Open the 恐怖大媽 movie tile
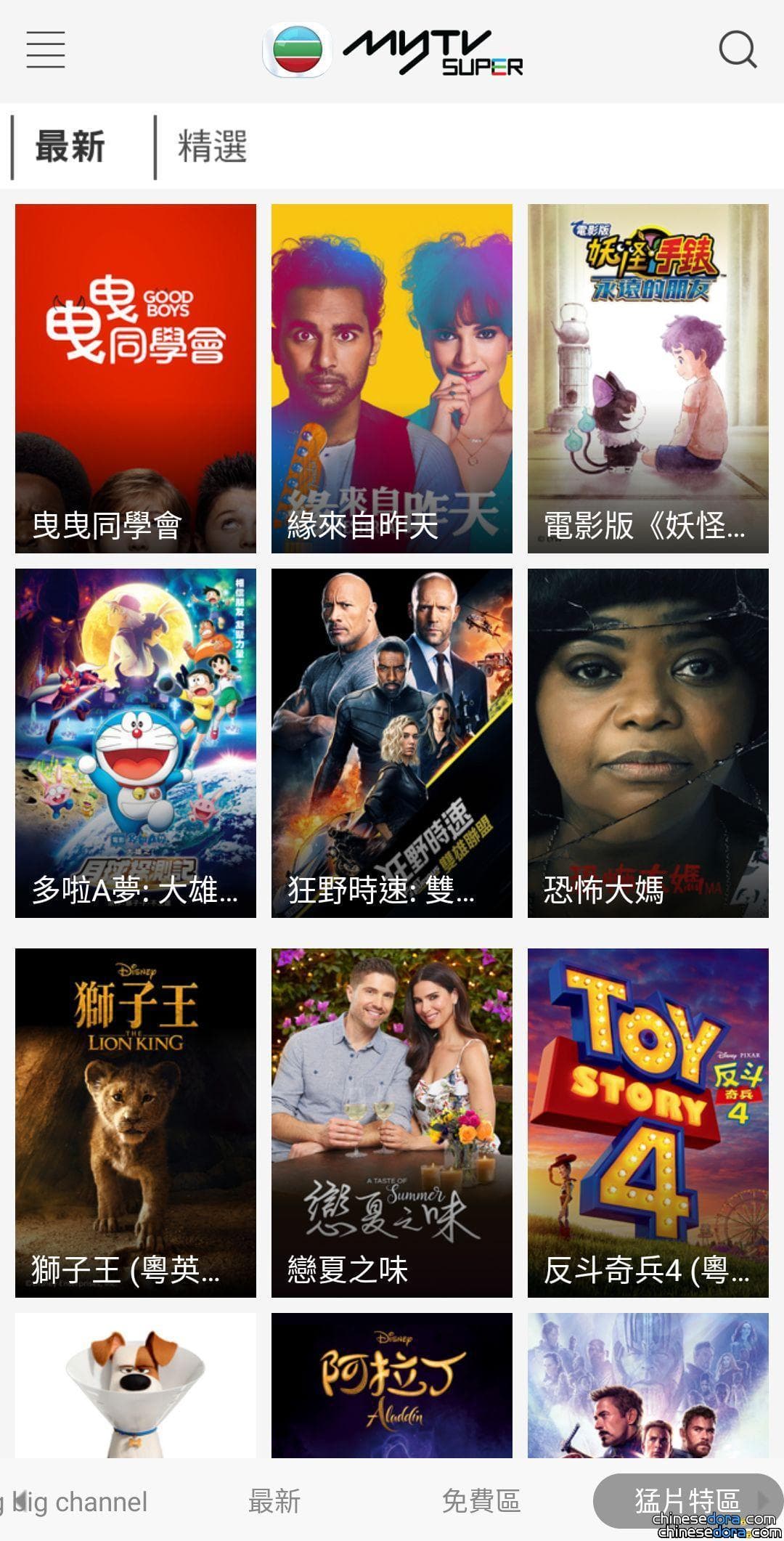Image resolution: width=784 pixels, height=1541 pixels. pyautogui.click(x=648, y=743)
